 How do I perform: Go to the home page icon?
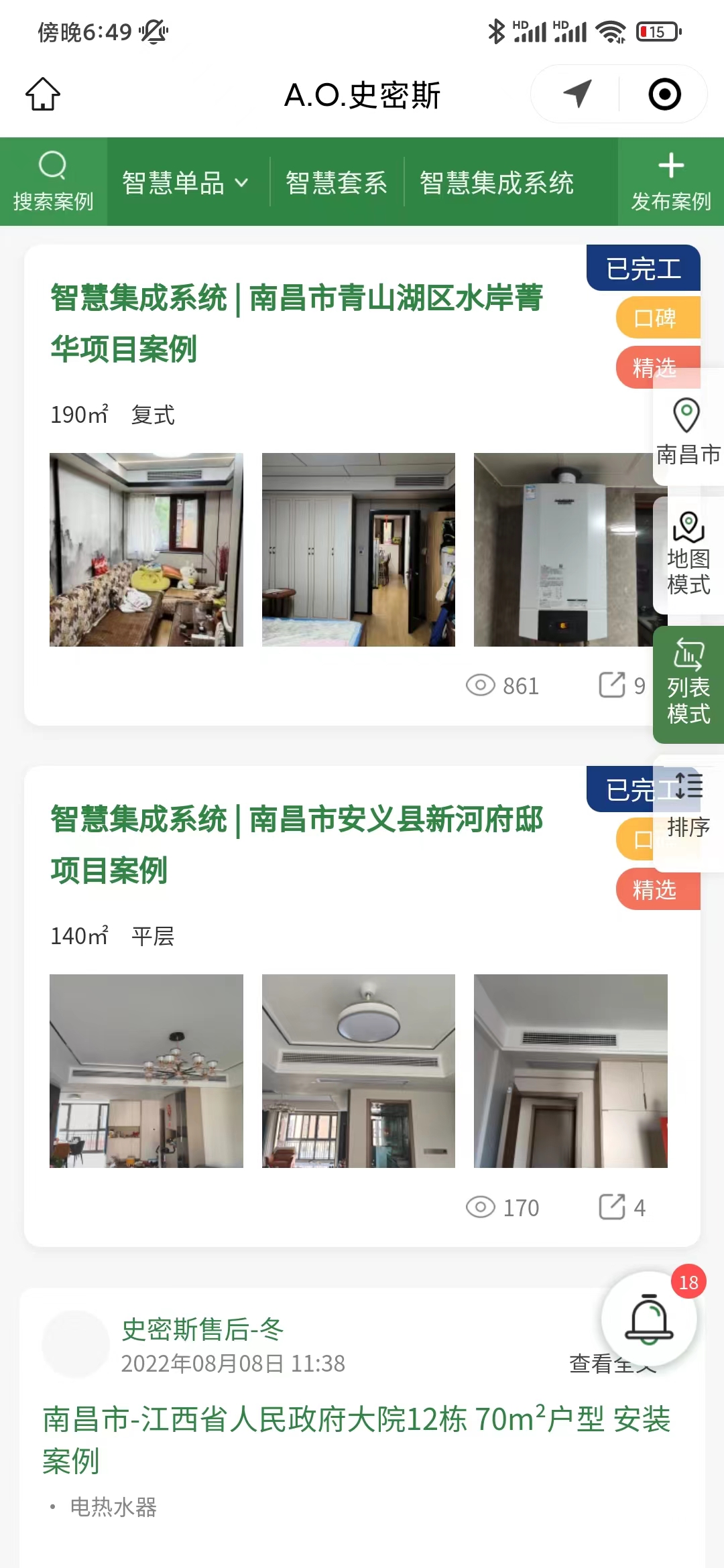point(43,94)
